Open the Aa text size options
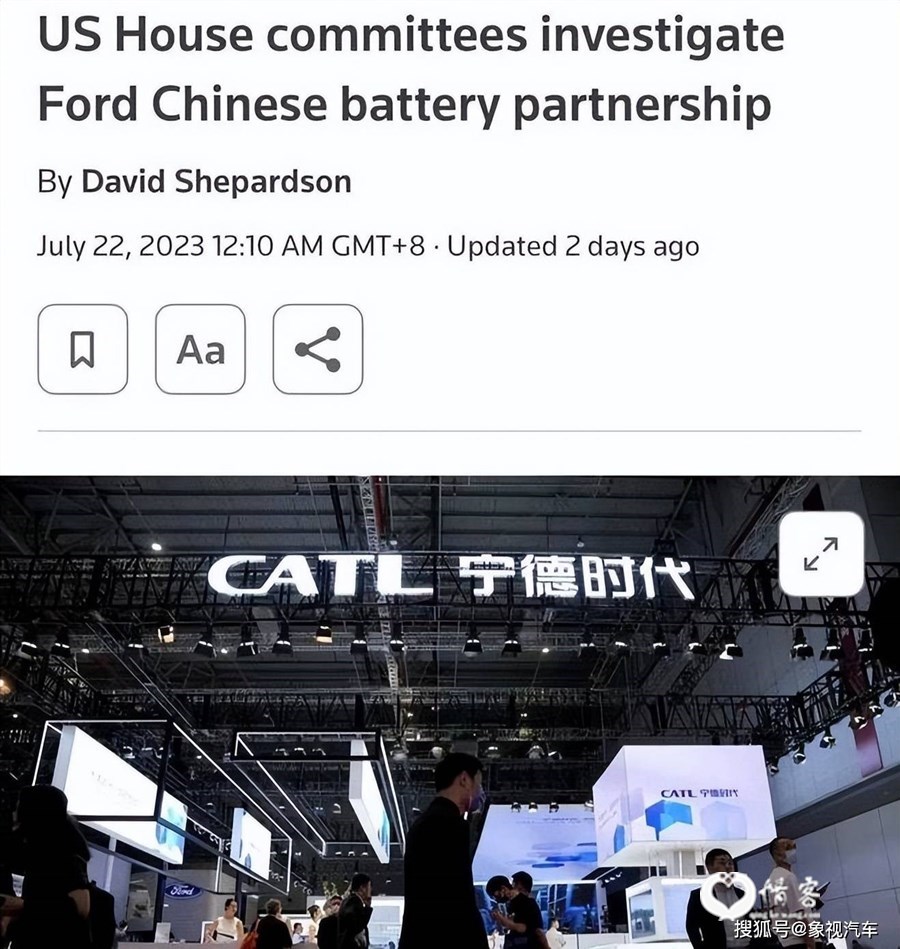 point(200,349)
